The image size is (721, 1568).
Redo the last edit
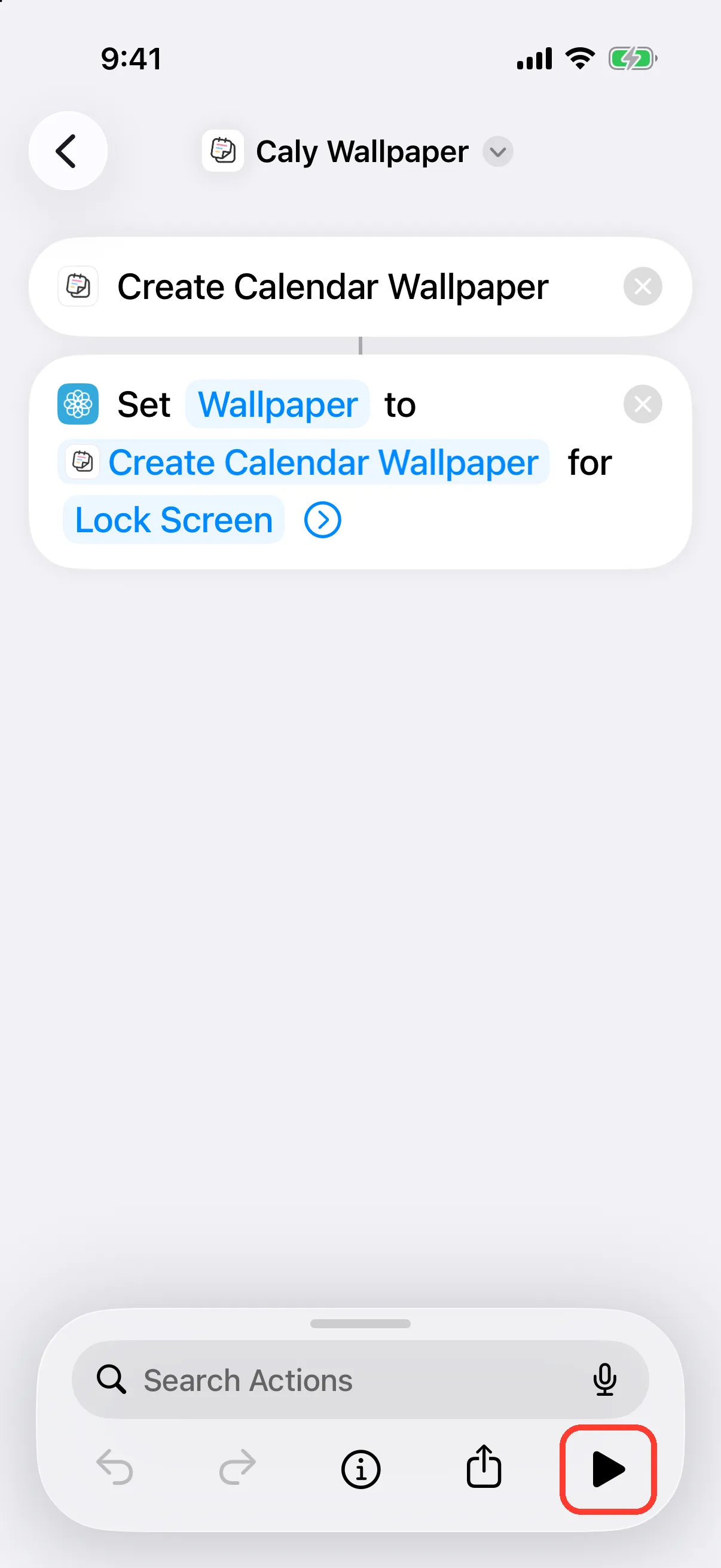click(237, 1468)
